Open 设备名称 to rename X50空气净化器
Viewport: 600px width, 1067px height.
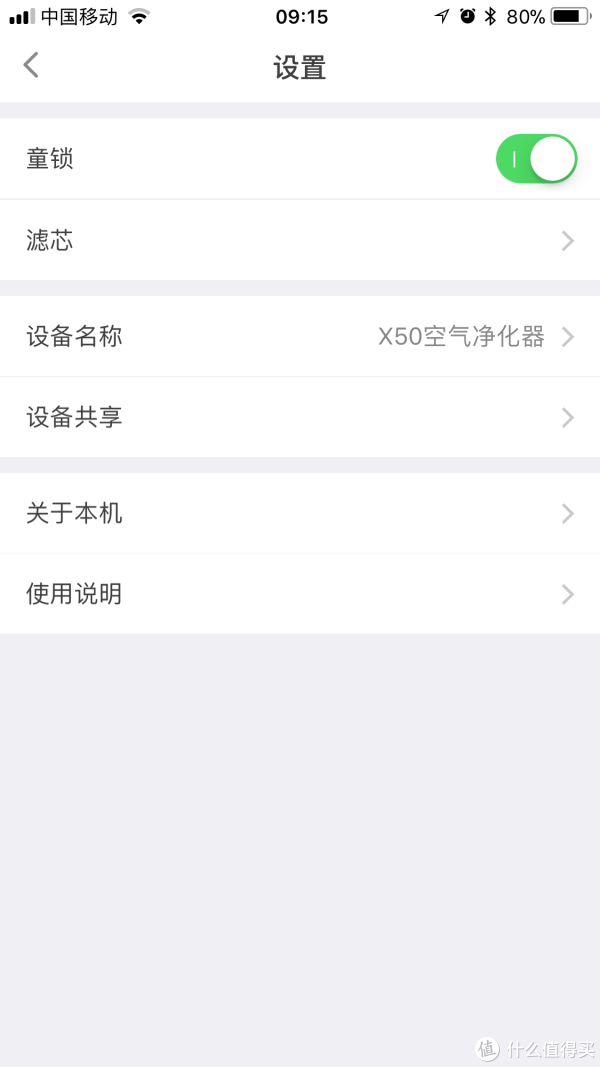coord(300,336)
